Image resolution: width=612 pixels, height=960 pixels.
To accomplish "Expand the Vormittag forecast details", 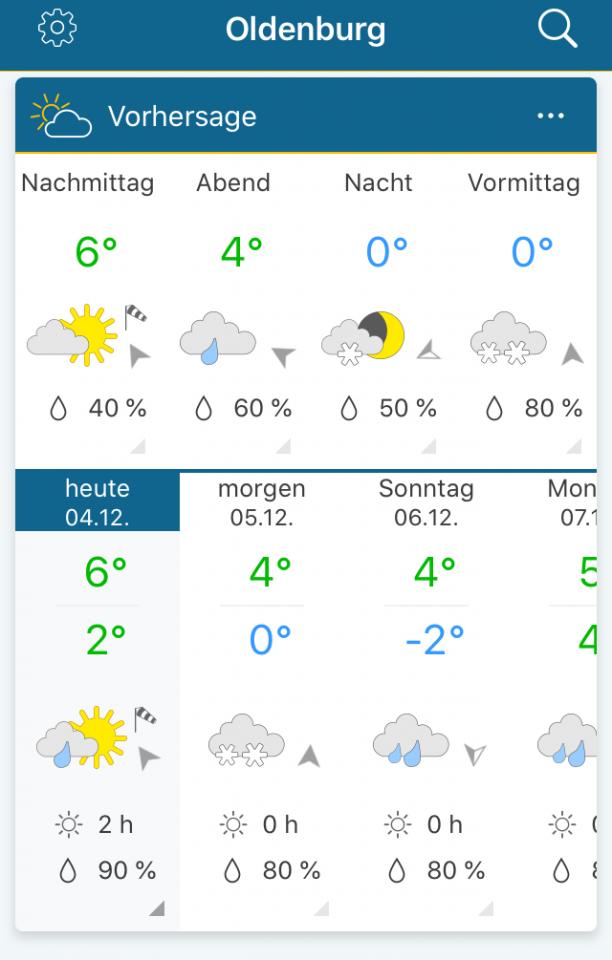I will [573, 446].
